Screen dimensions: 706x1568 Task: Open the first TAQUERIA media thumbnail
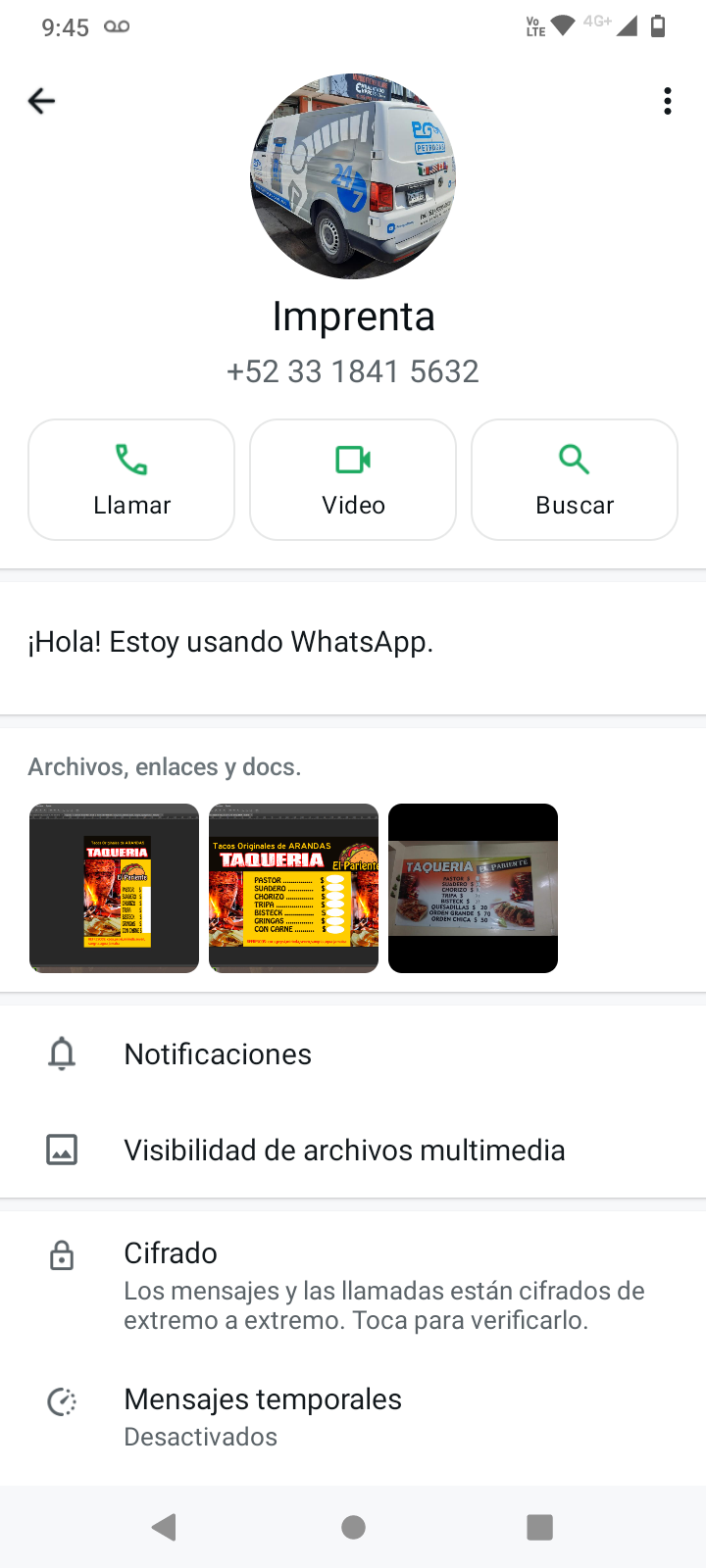tap(113, 888)
